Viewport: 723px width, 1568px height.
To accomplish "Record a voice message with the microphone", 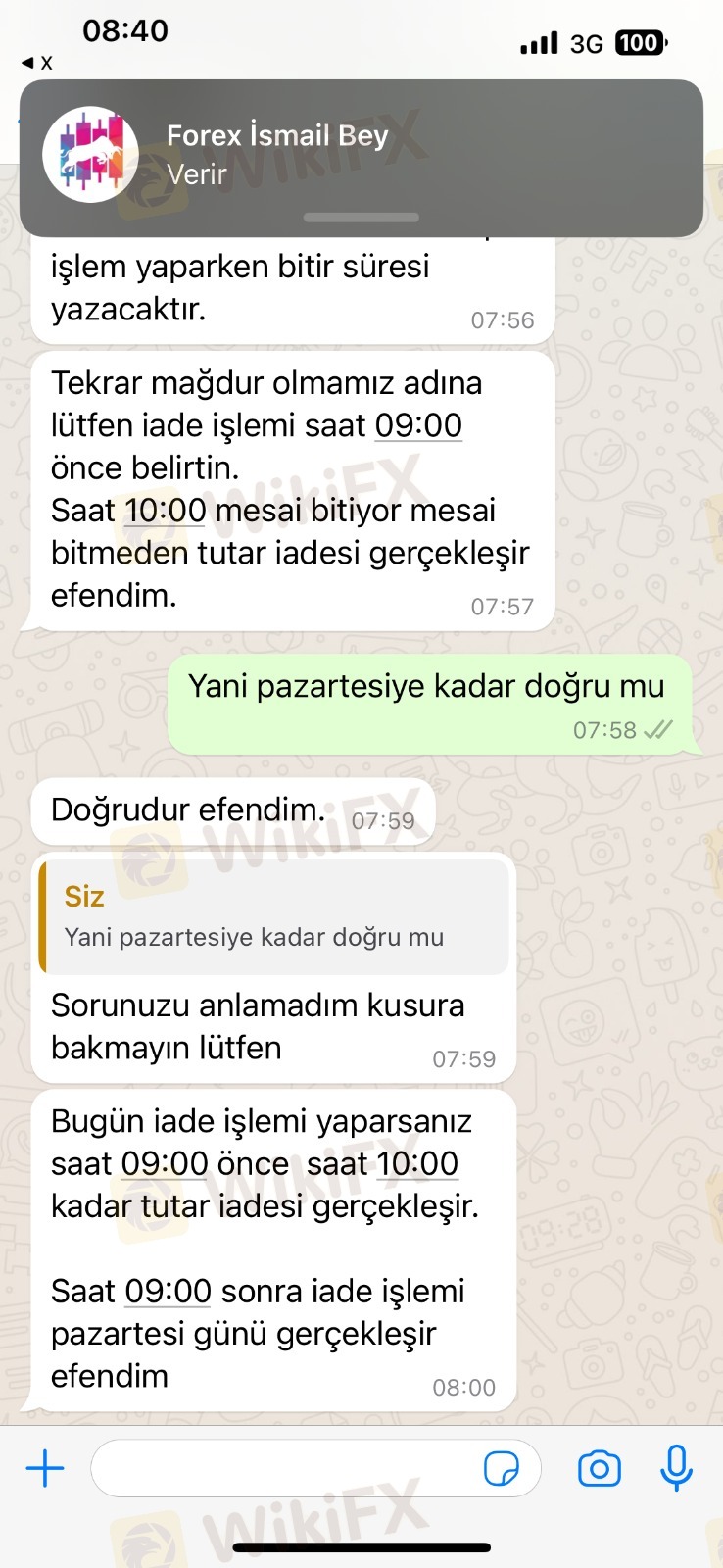I will coord(676,1468).
